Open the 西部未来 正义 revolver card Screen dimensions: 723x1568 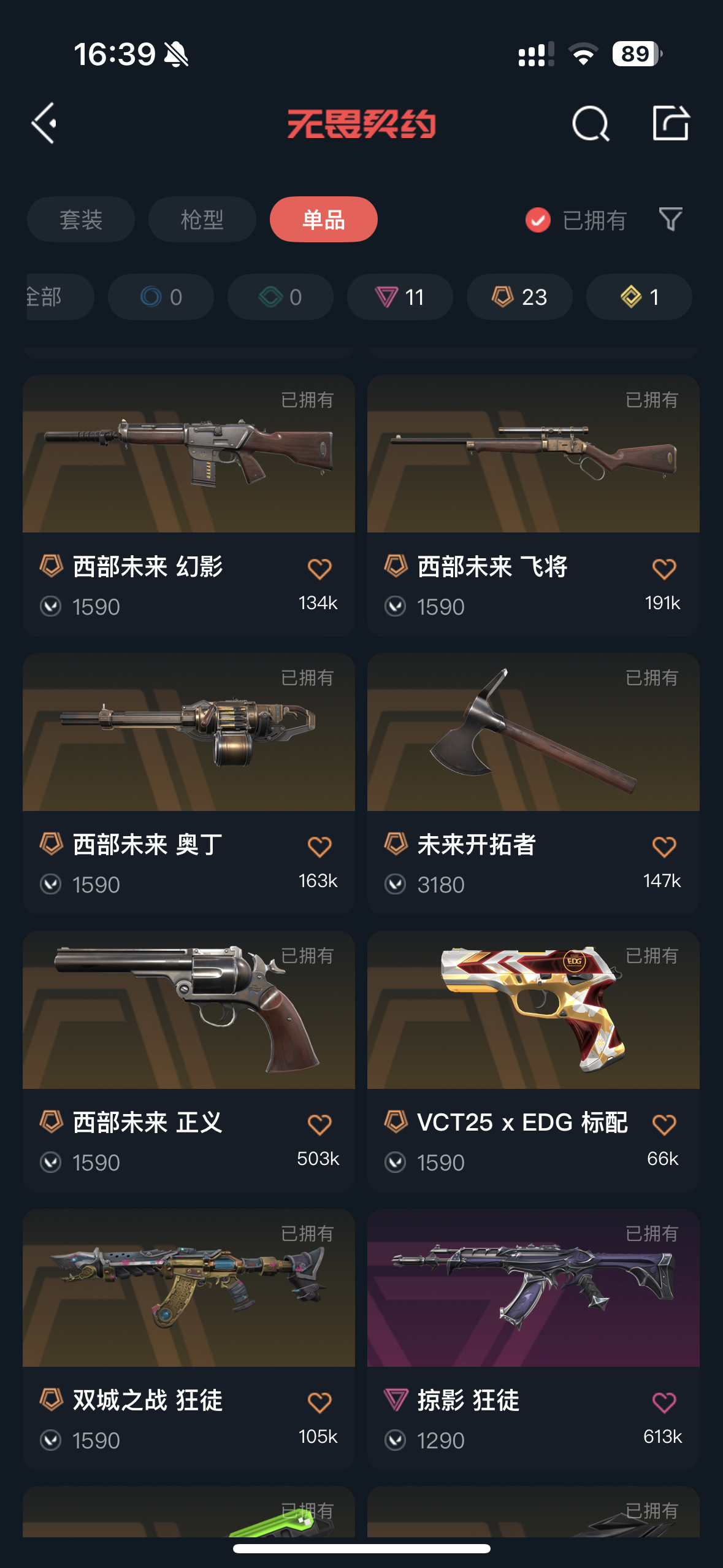click(188, 1010)
